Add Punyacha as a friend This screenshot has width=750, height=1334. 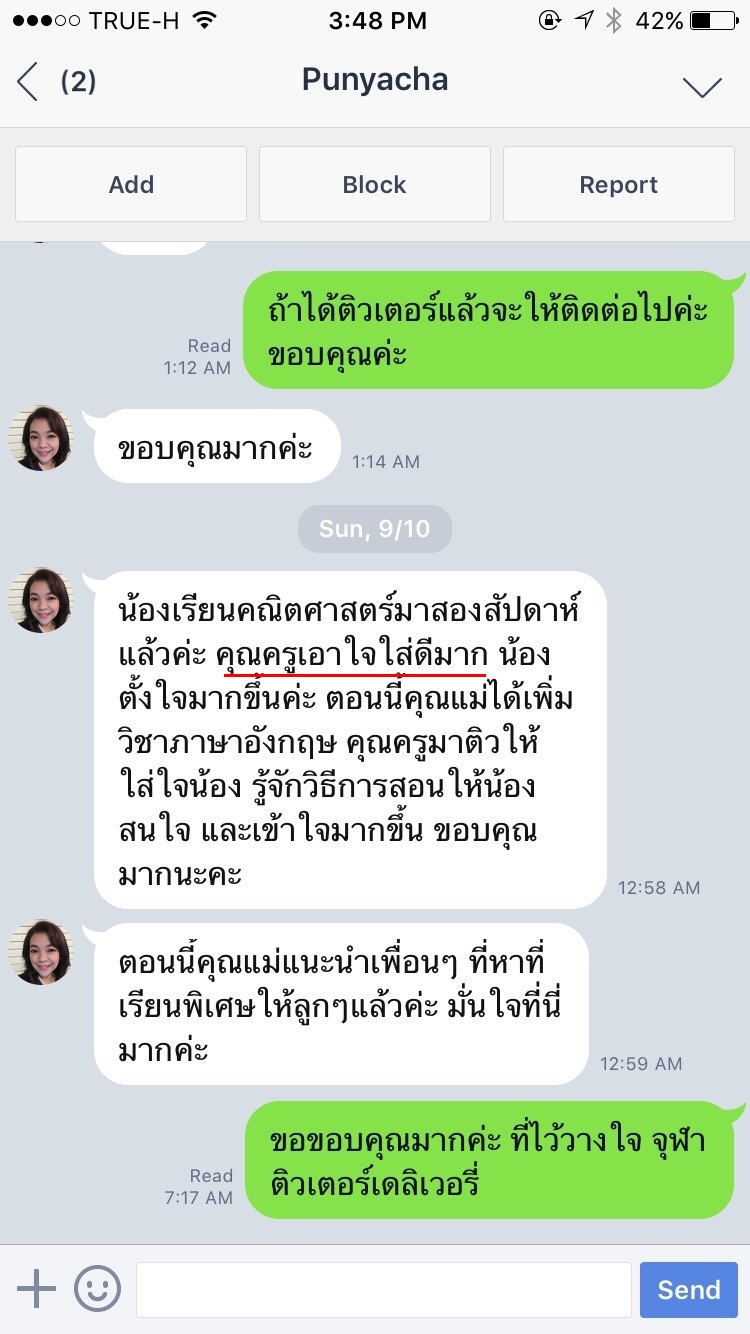pos(131,184)
